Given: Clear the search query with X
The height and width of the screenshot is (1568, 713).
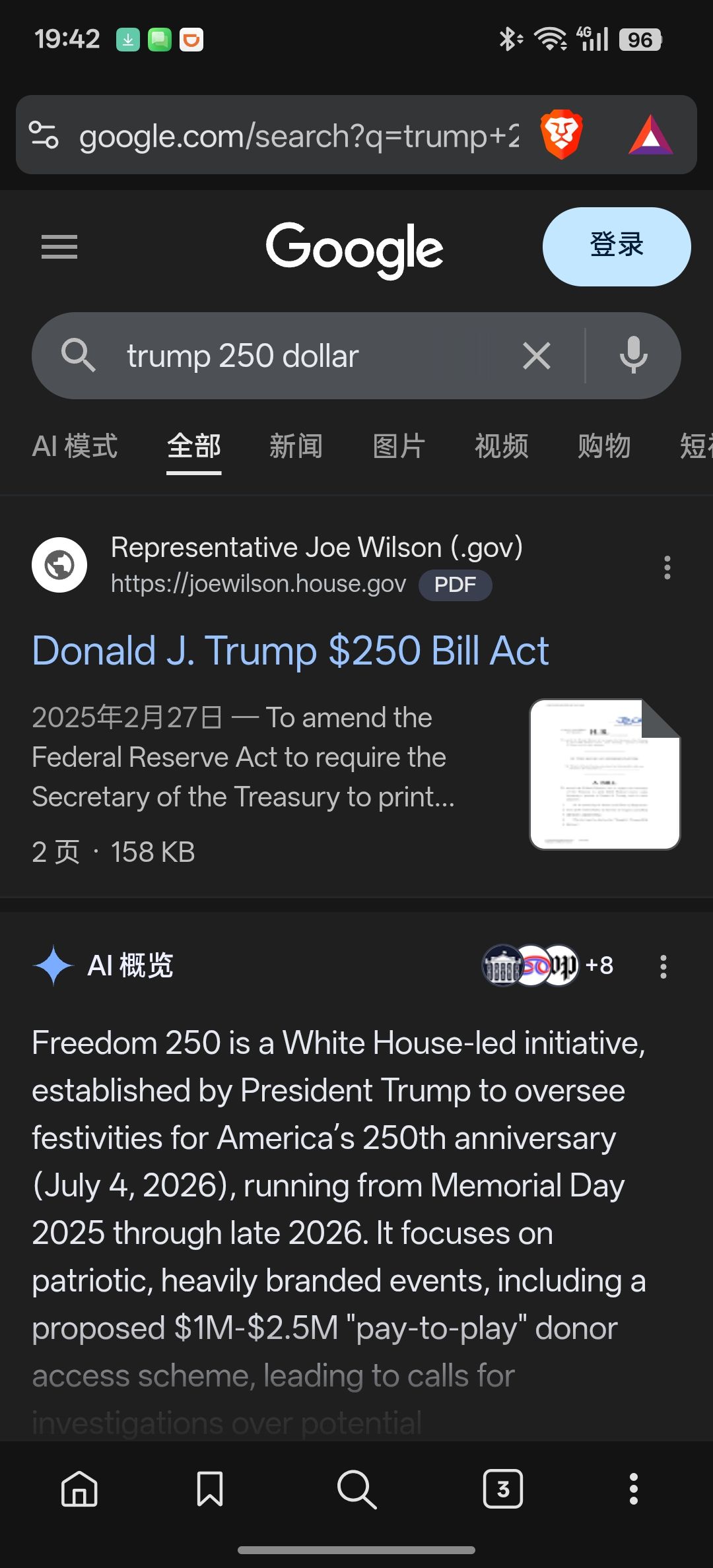Looking at the screenshot, I should click(536, 356).
